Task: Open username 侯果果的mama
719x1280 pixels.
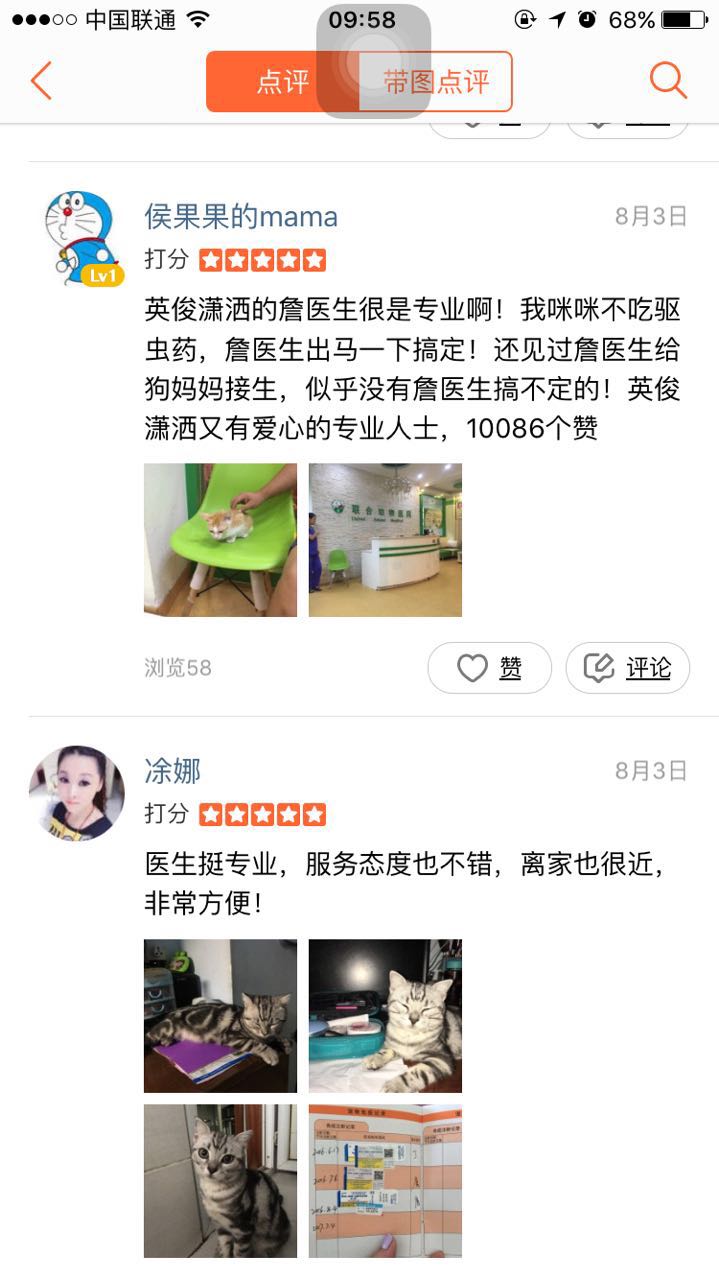Action: click(241, 217)
